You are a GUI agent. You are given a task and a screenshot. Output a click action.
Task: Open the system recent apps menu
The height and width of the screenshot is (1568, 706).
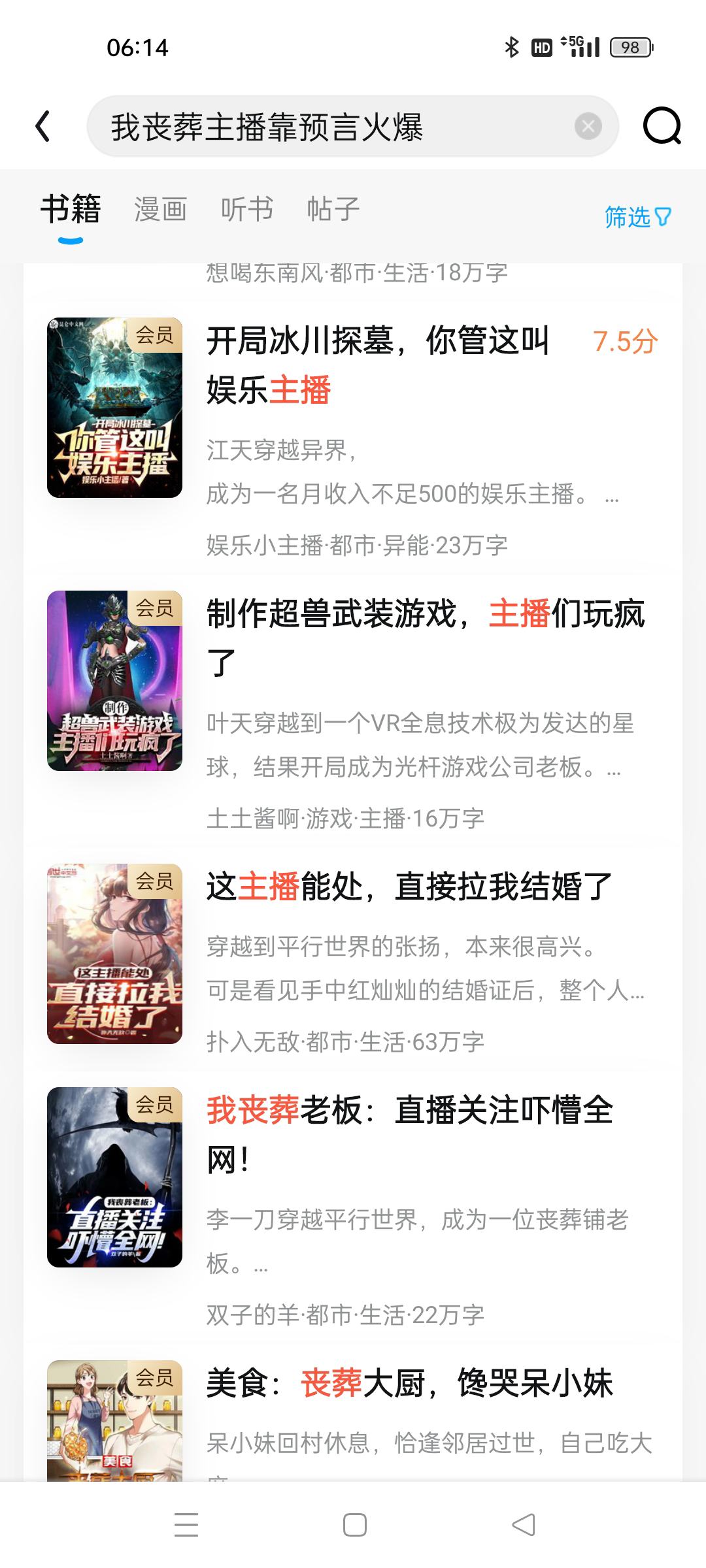click(186, 1525)
